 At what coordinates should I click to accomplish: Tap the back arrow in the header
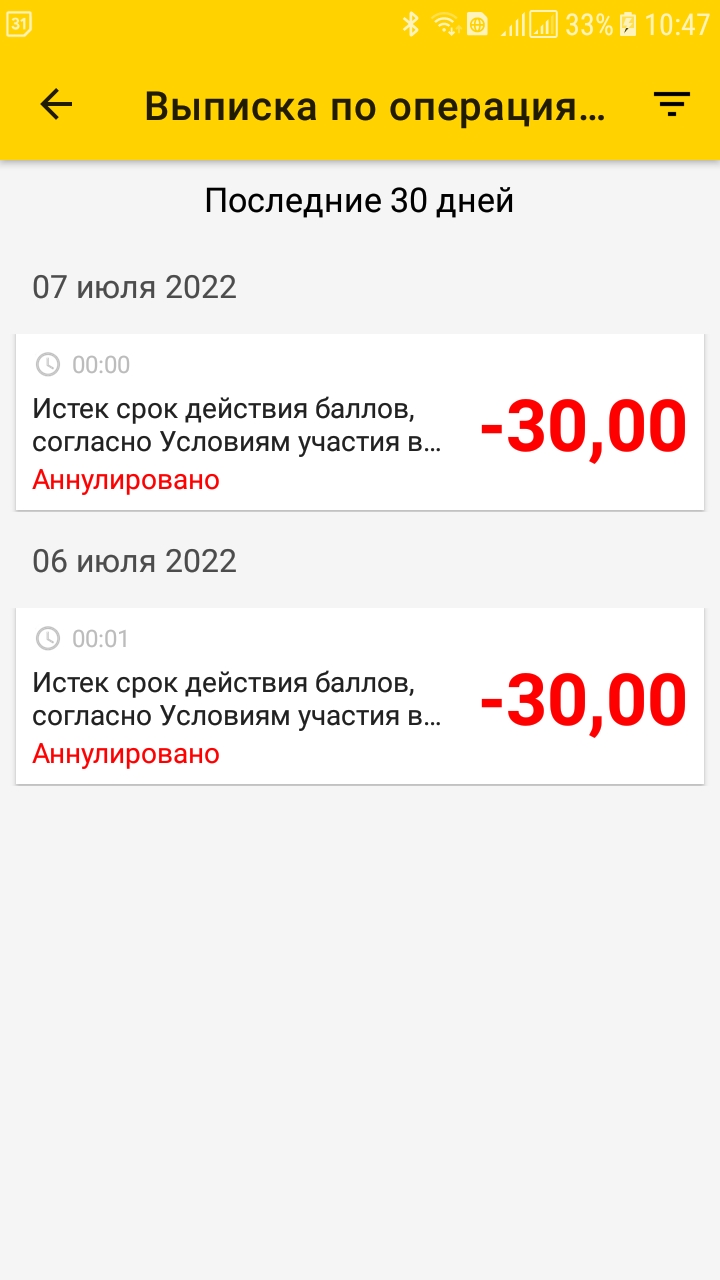click(x=57, y=103)
